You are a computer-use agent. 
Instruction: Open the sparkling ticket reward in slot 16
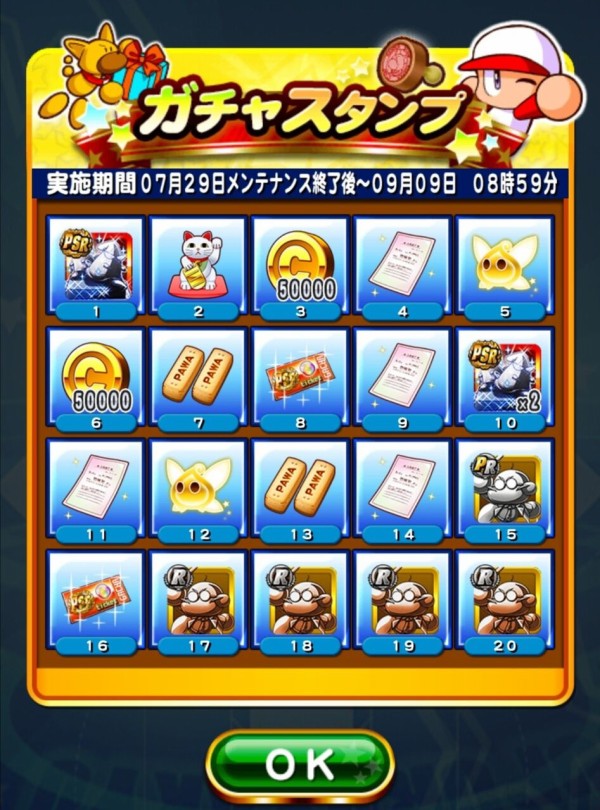click(x=95, y=598)
